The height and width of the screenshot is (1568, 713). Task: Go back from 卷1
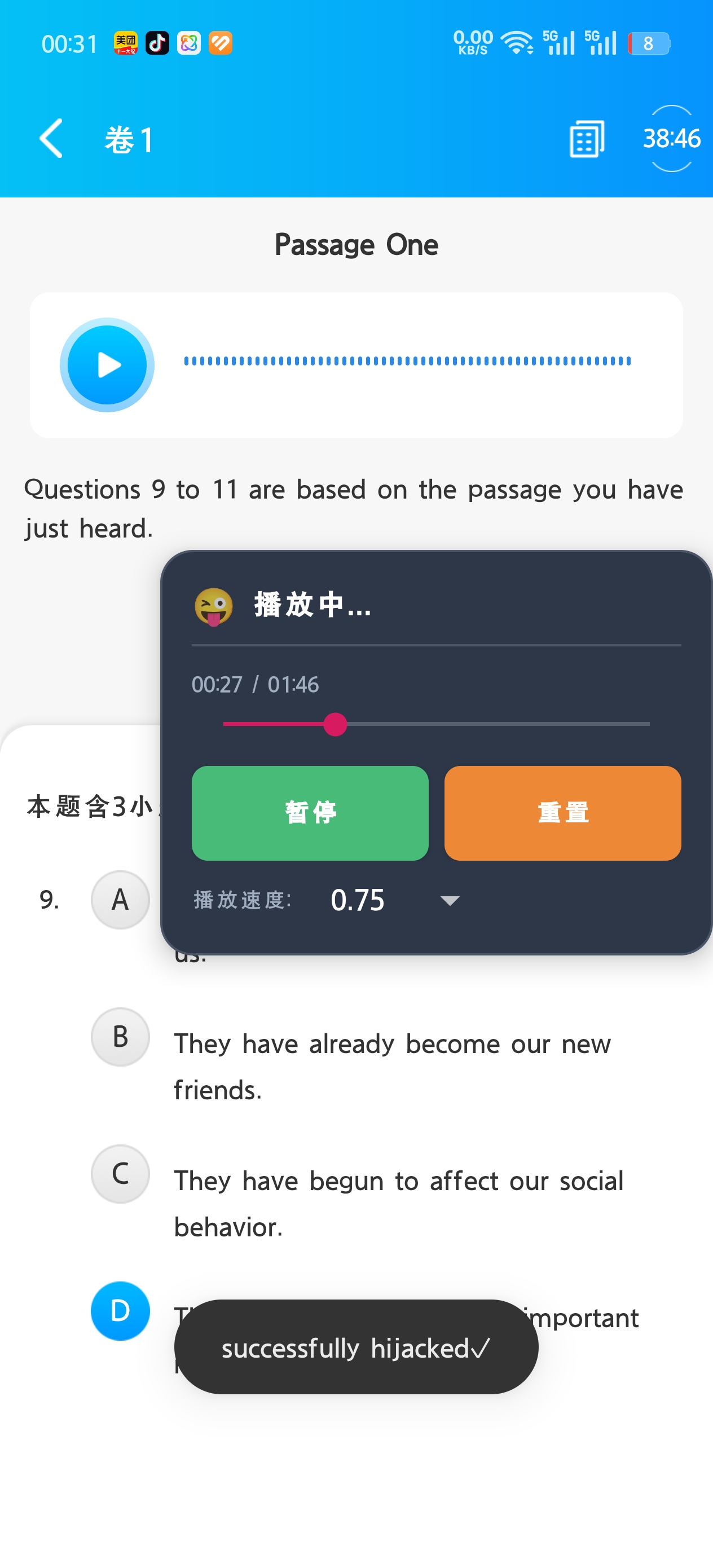coord(51,139)
